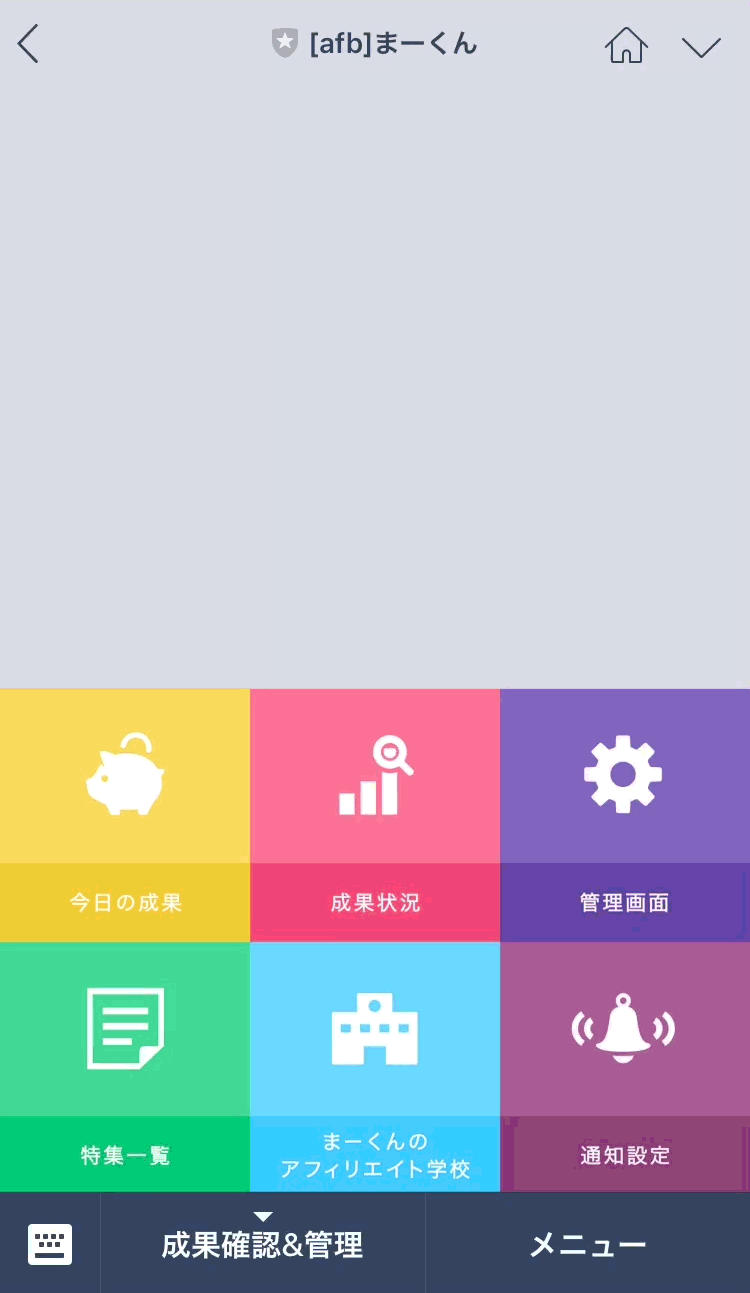Switch to the メニュー tab

click(x=587, y=1244)
